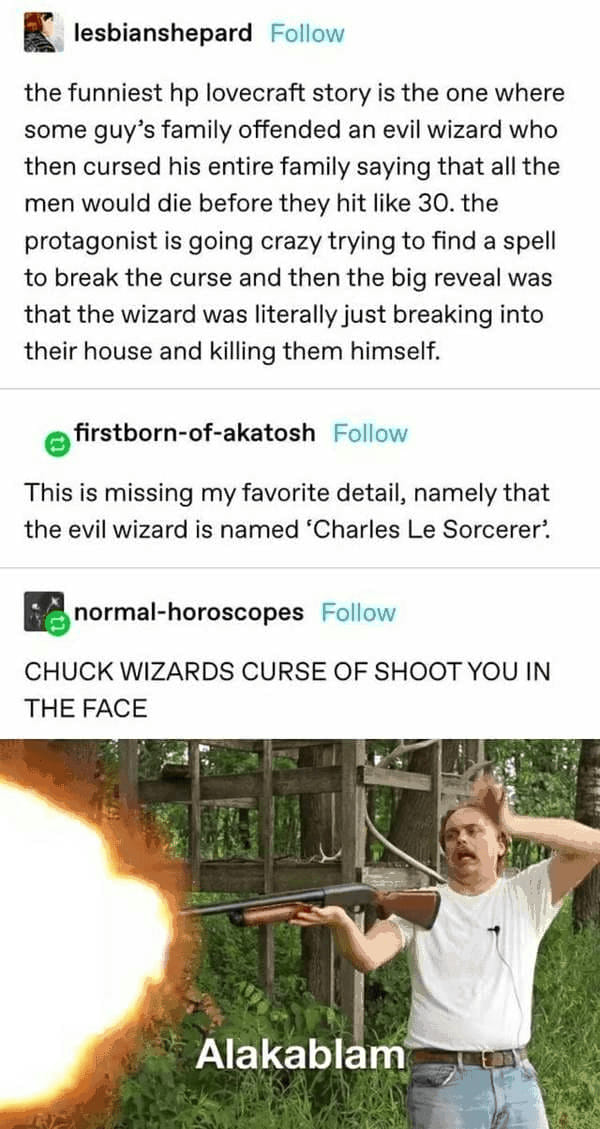Open normal-horoscopes' blog

(189, 612)
